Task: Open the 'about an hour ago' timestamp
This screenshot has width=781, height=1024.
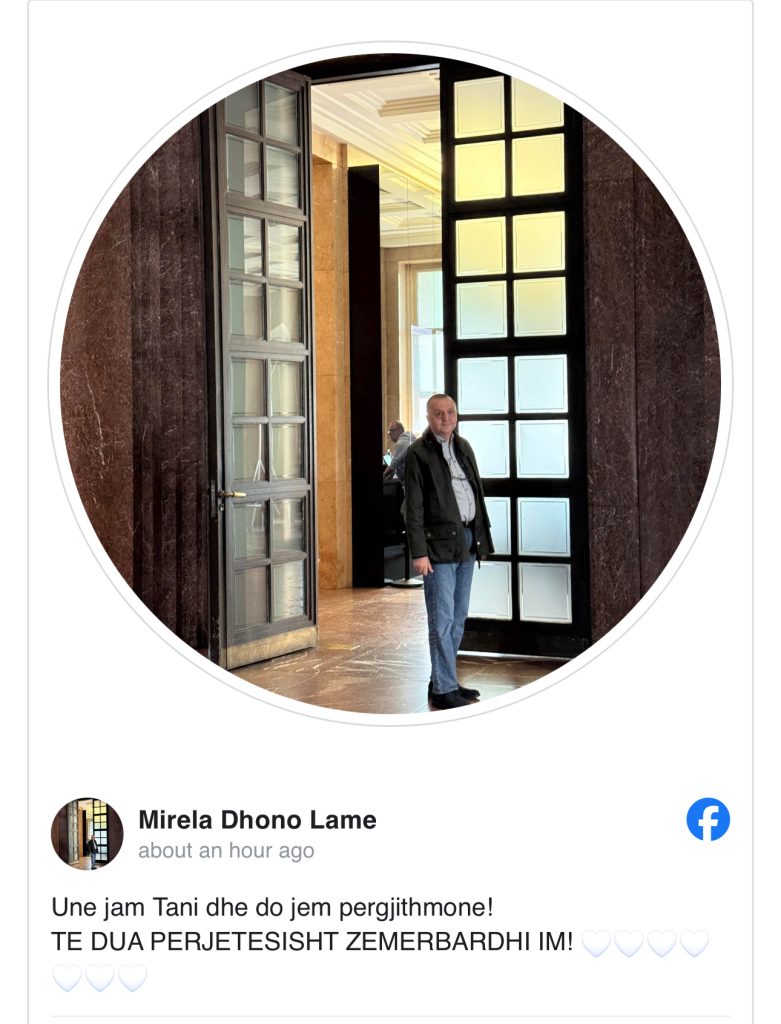Action: [226, 851]
